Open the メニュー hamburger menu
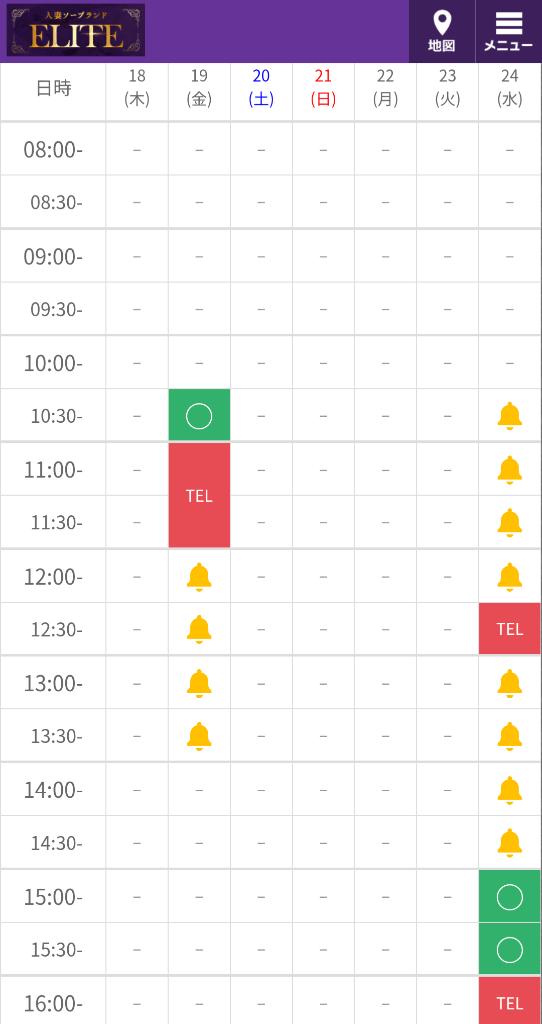This screenshot has height=1024, width=542. [x=509, y=31]
